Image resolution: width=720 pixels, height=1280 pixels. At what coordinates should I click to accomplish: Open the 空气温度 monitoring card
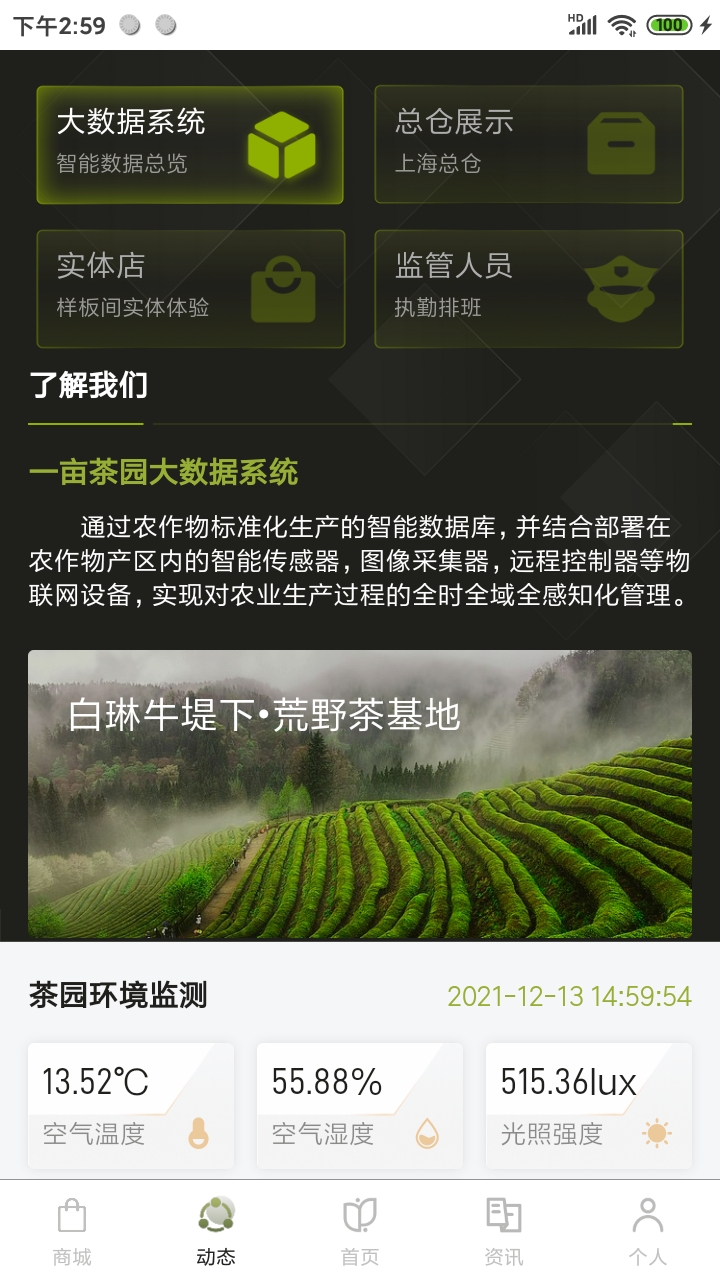(x=131, y=1105)
